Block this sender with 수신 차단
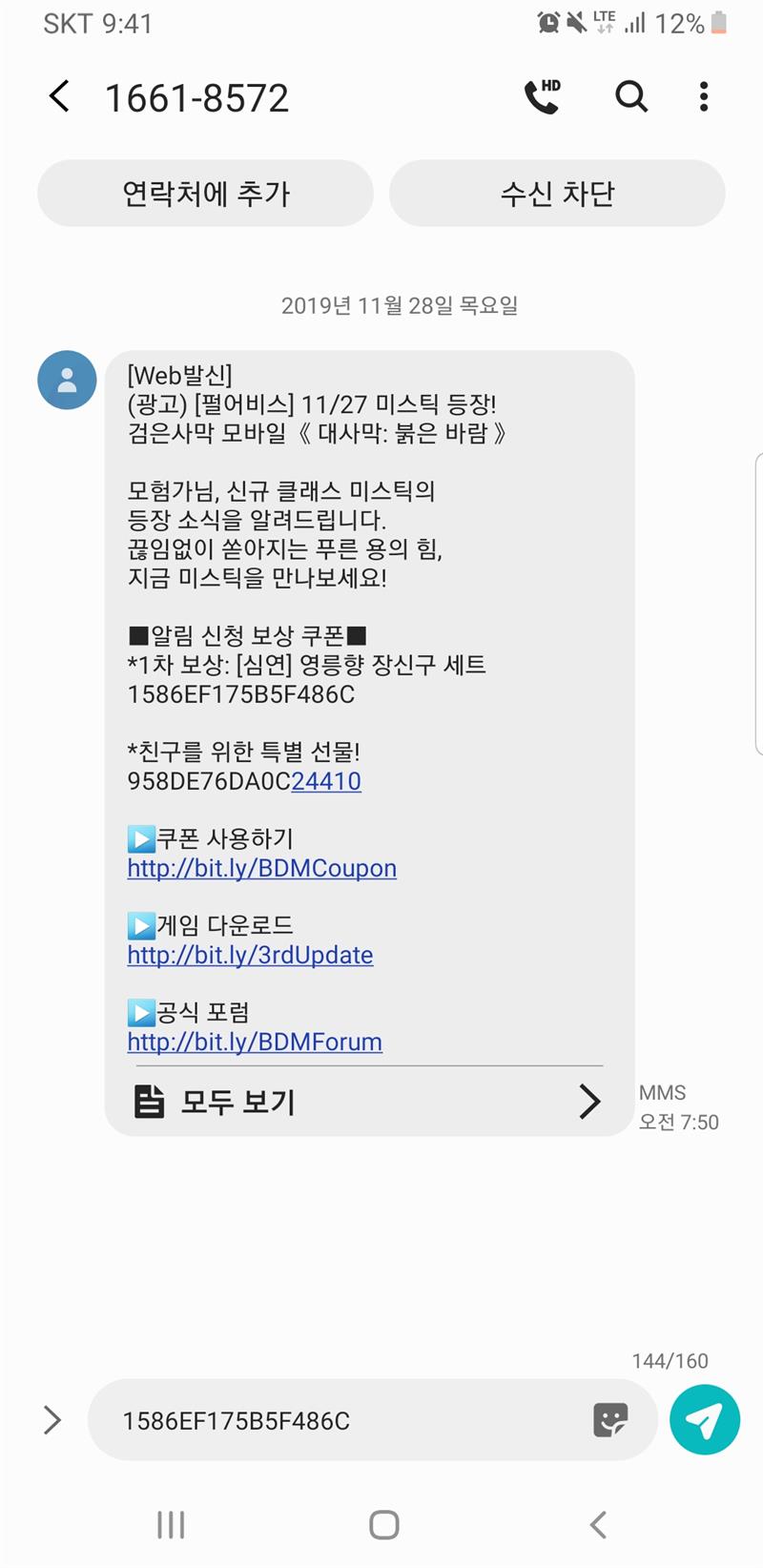Image resolution: width=763 pixels, height=1568 pixels. click(557, 194)
